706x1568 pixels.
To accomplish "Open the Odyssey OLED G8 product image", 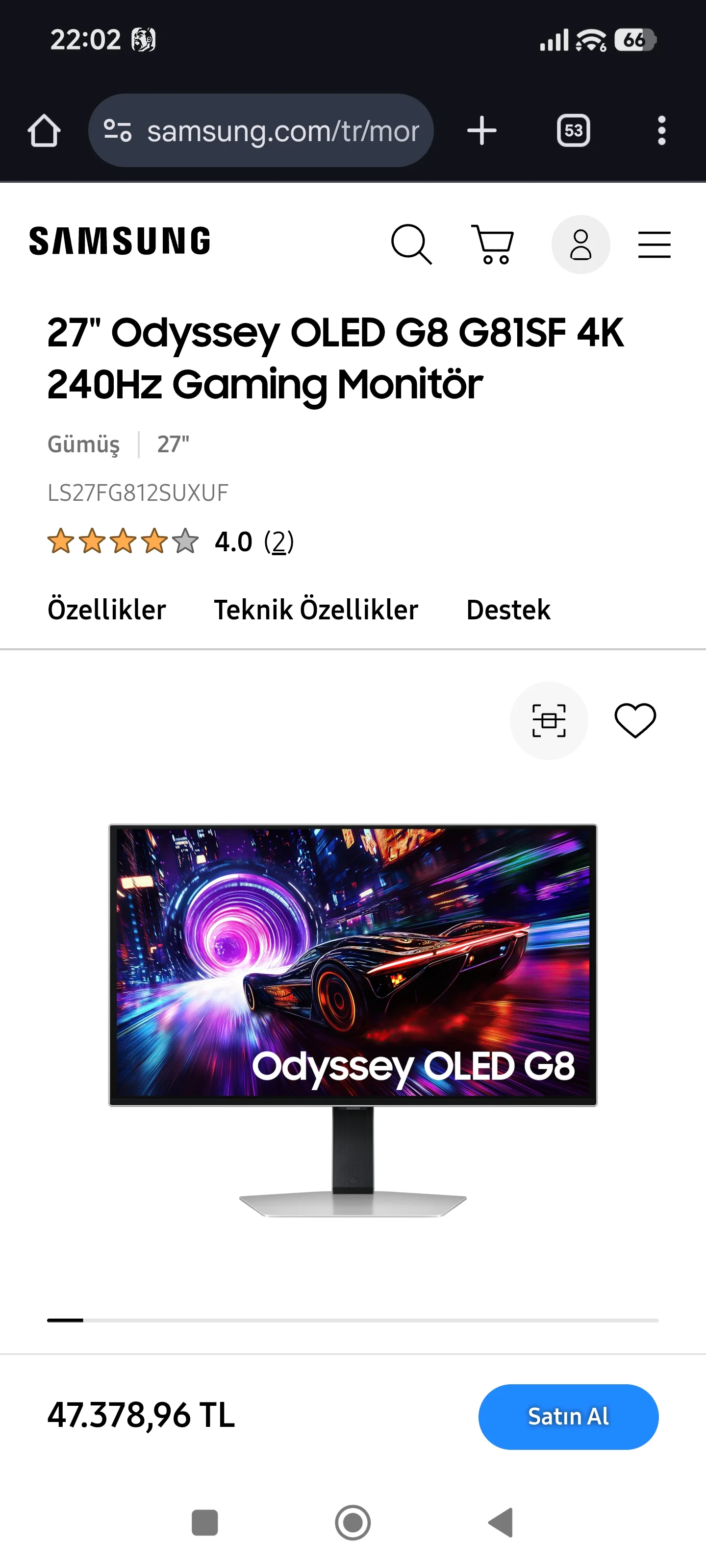I will tap(353, 1020).
